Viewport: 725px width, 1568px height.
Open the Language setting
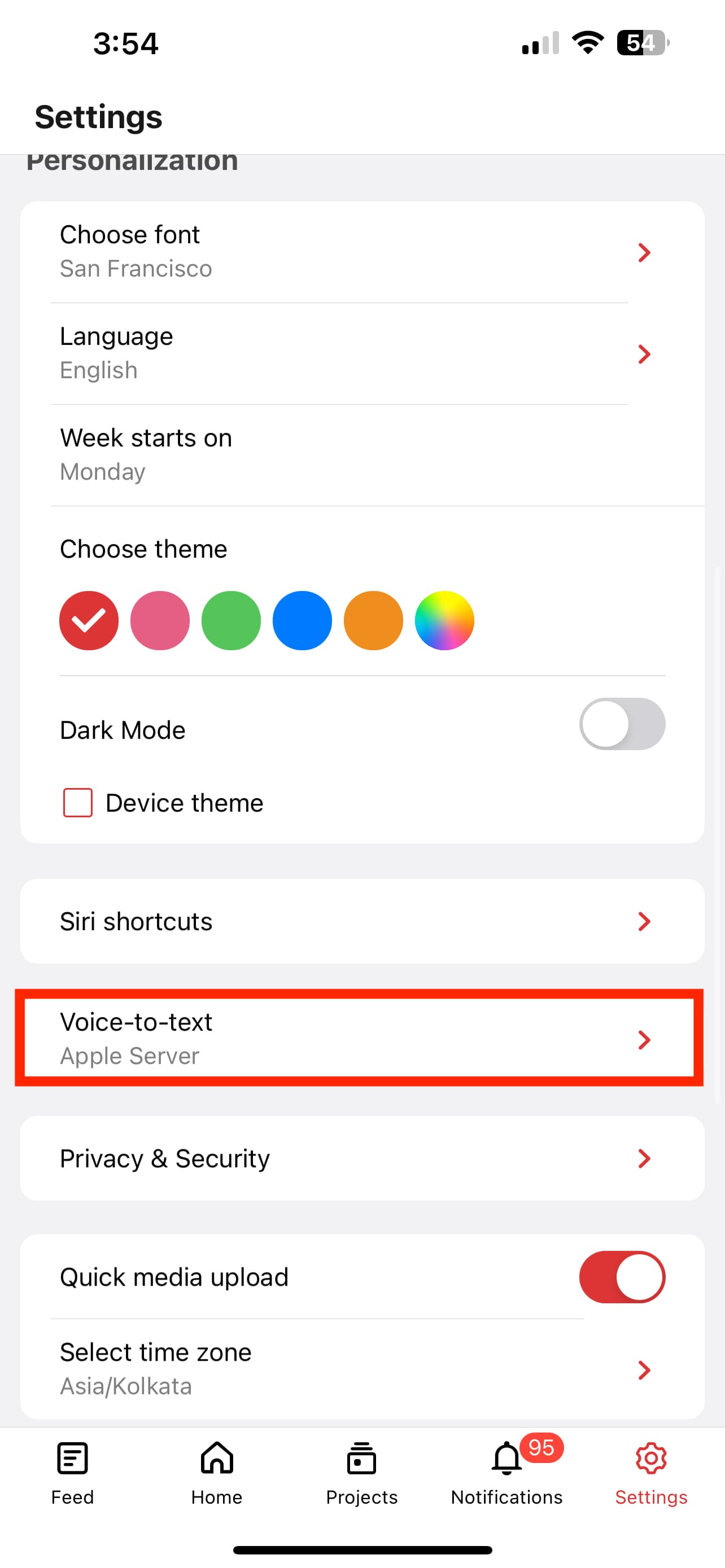[x=361, y=353]
